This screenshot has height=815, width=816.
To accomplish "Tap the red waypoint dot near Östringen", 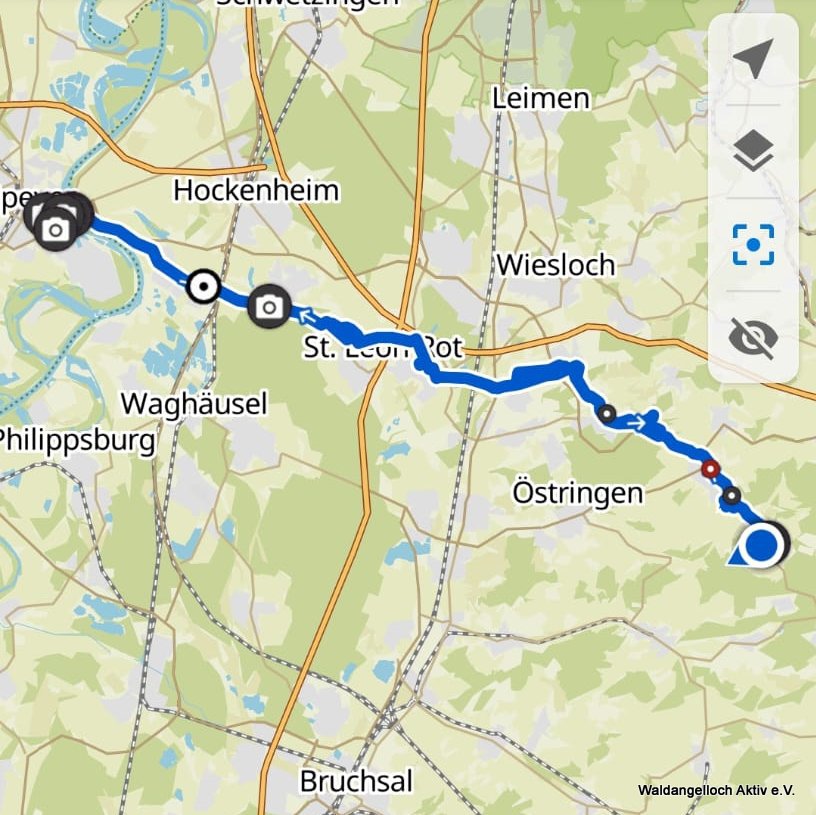I will click(x=710, y=468).
